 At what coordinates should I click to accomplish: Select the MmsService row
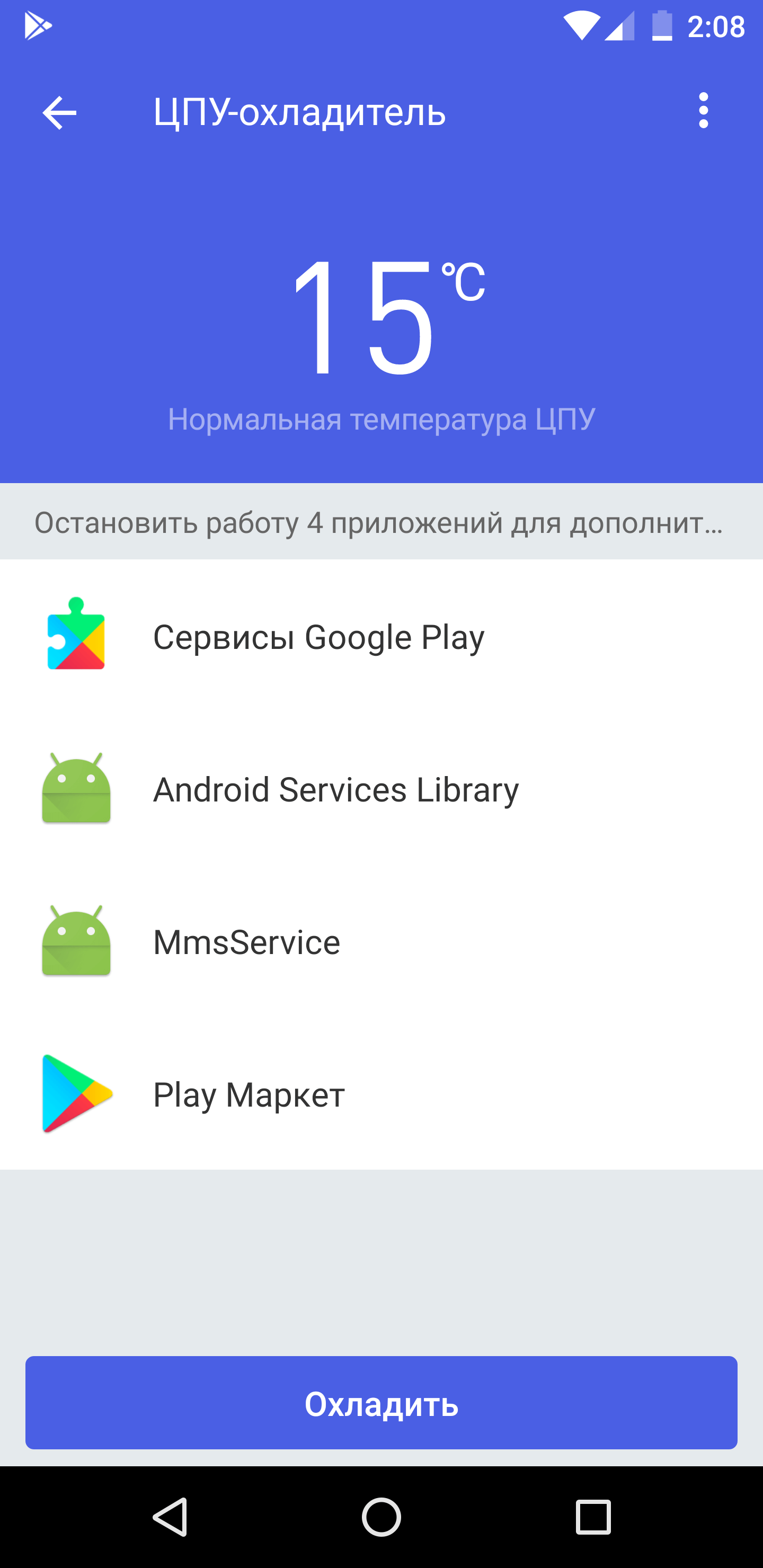[381, 942]
